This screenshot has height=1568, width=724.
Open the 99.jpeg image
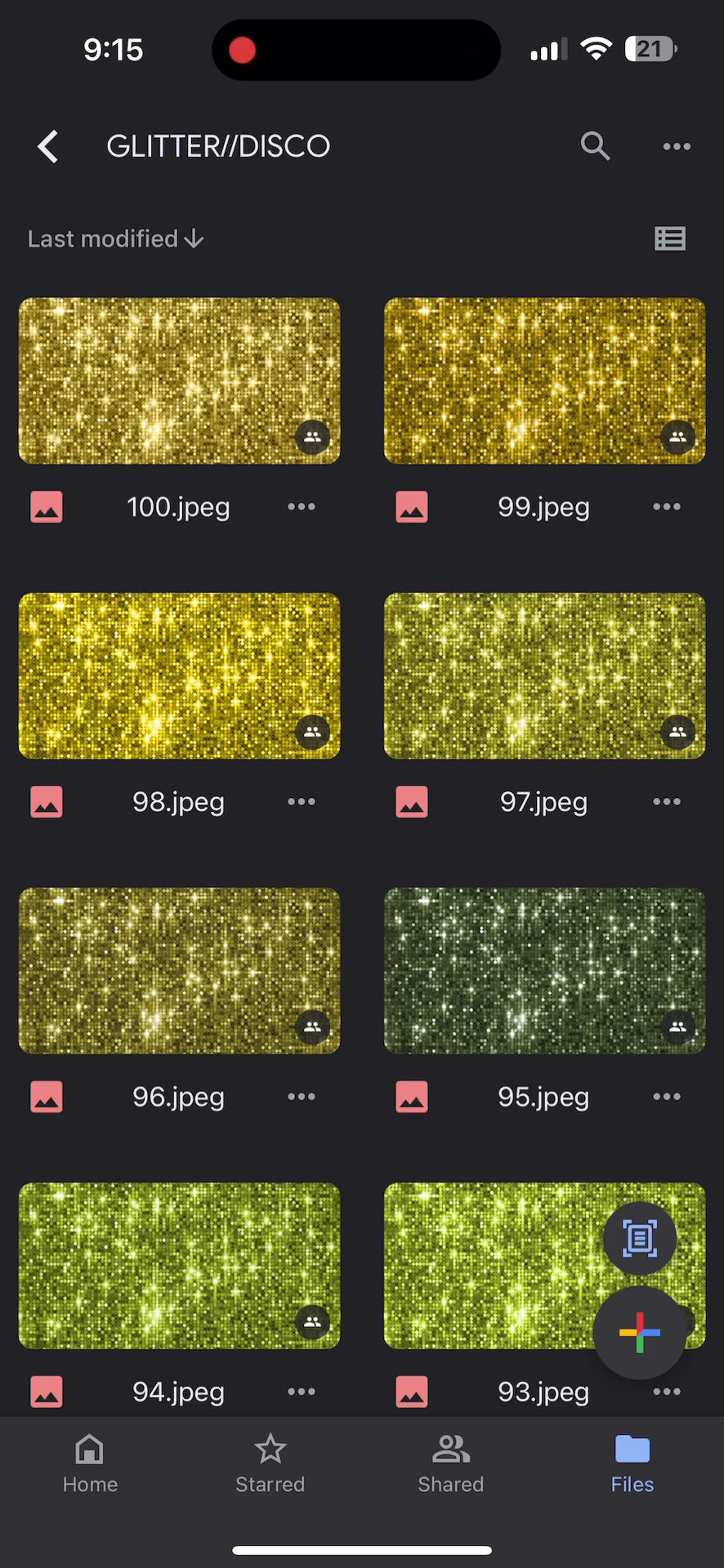544,381
